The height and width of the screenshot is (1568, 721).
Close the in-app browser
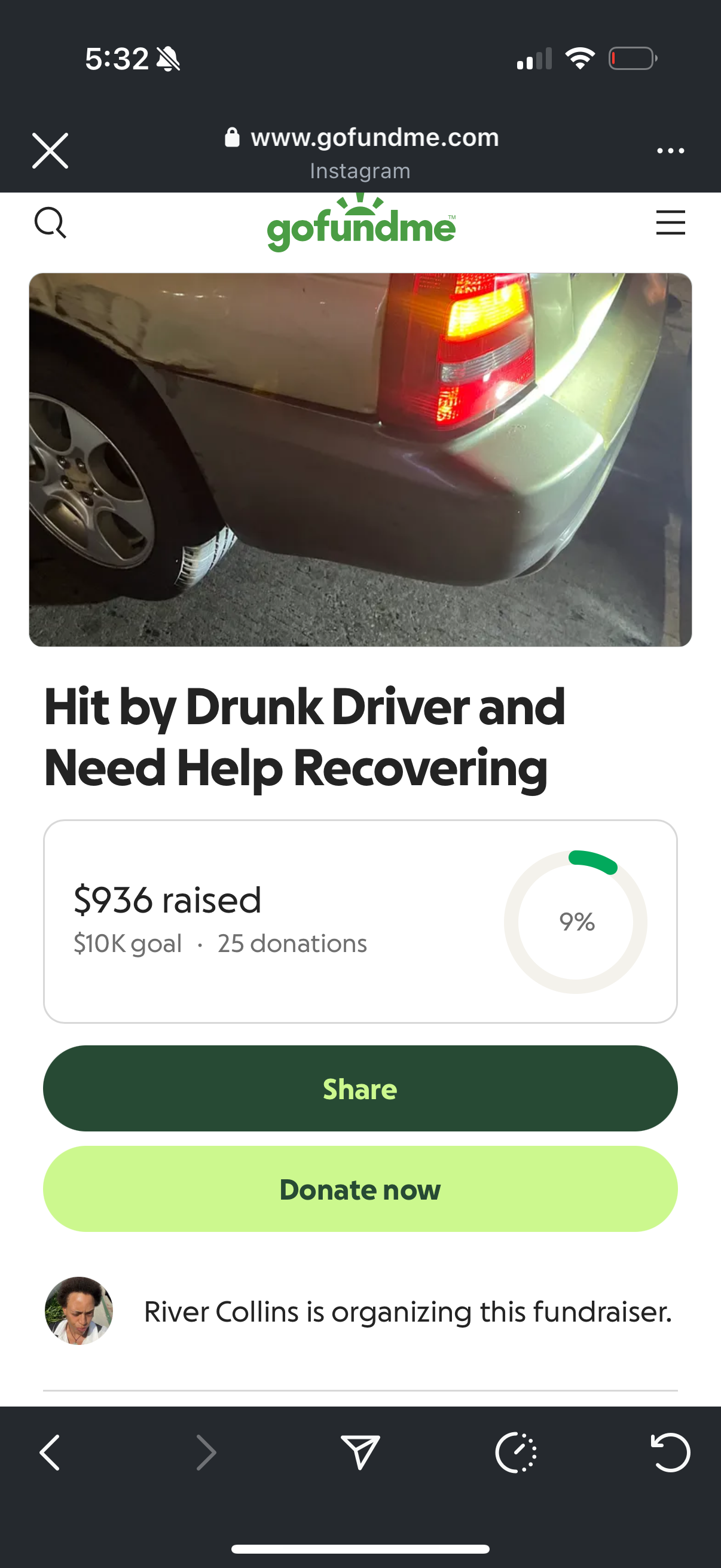point(50,150)
